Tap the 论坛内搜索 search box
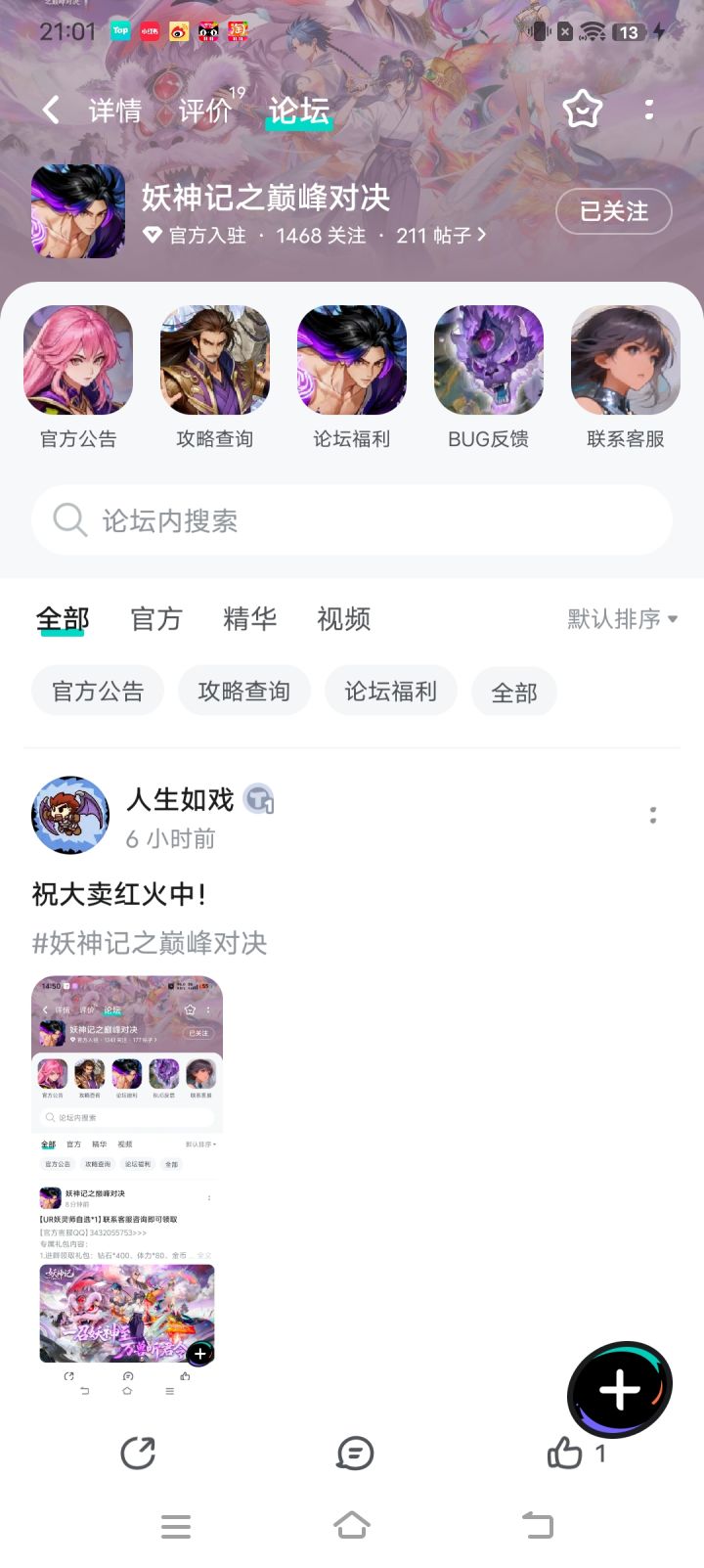Image resolution: width=704 pixels, height=1568 pixels. pos(352,520)
